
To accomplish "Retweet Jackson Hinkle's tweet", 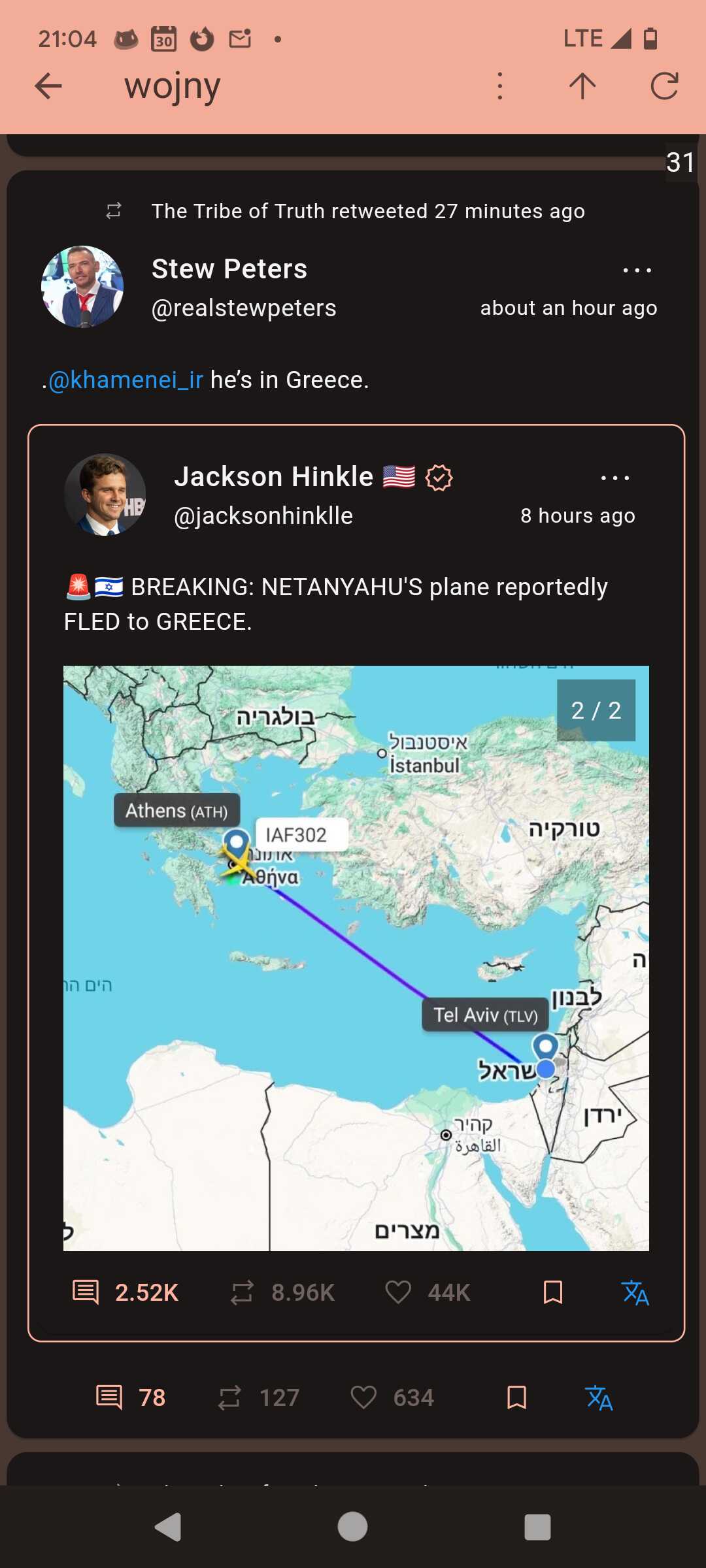I will 282,1292.
